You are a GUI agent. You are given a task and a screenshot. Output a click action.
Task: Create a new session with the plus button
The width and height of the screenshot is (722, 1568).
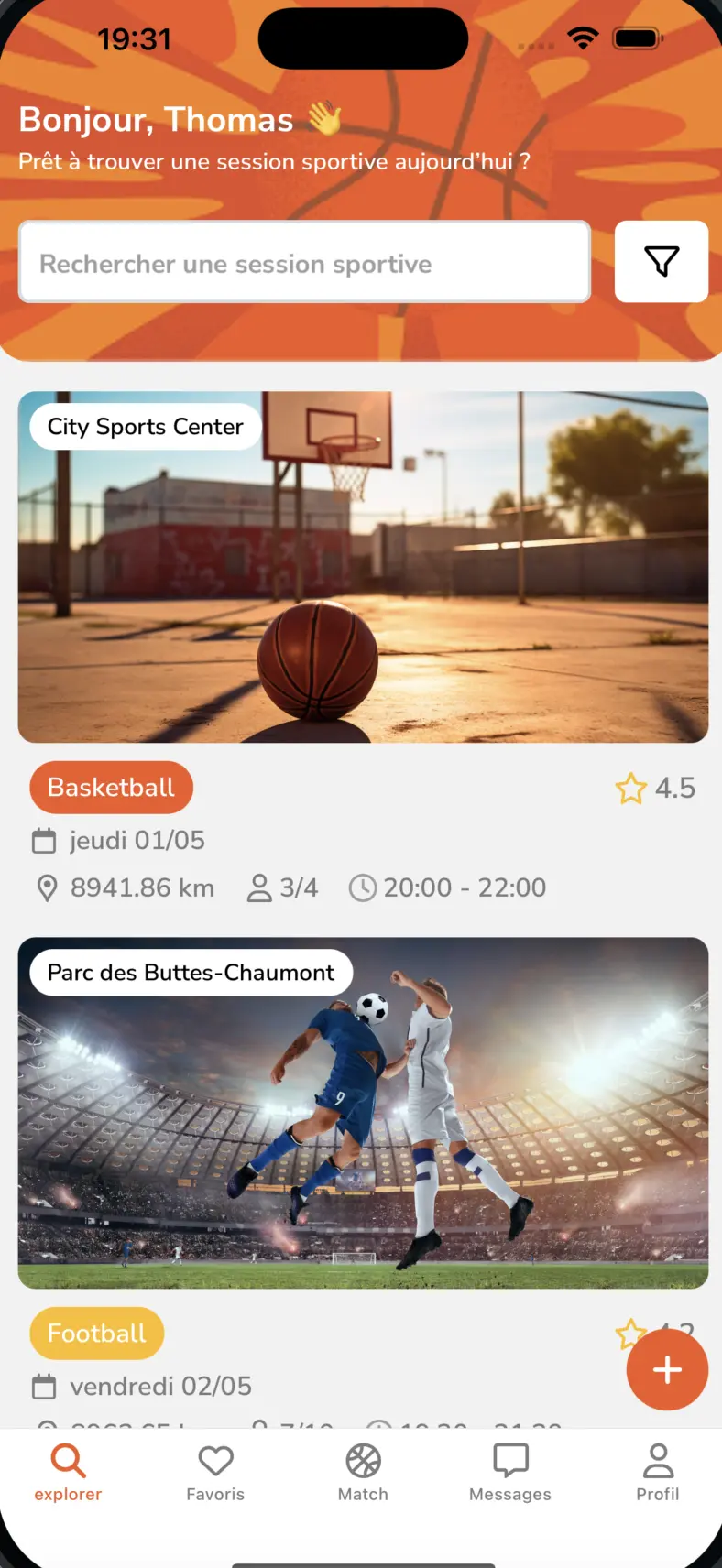click(x=666, y=1369)
